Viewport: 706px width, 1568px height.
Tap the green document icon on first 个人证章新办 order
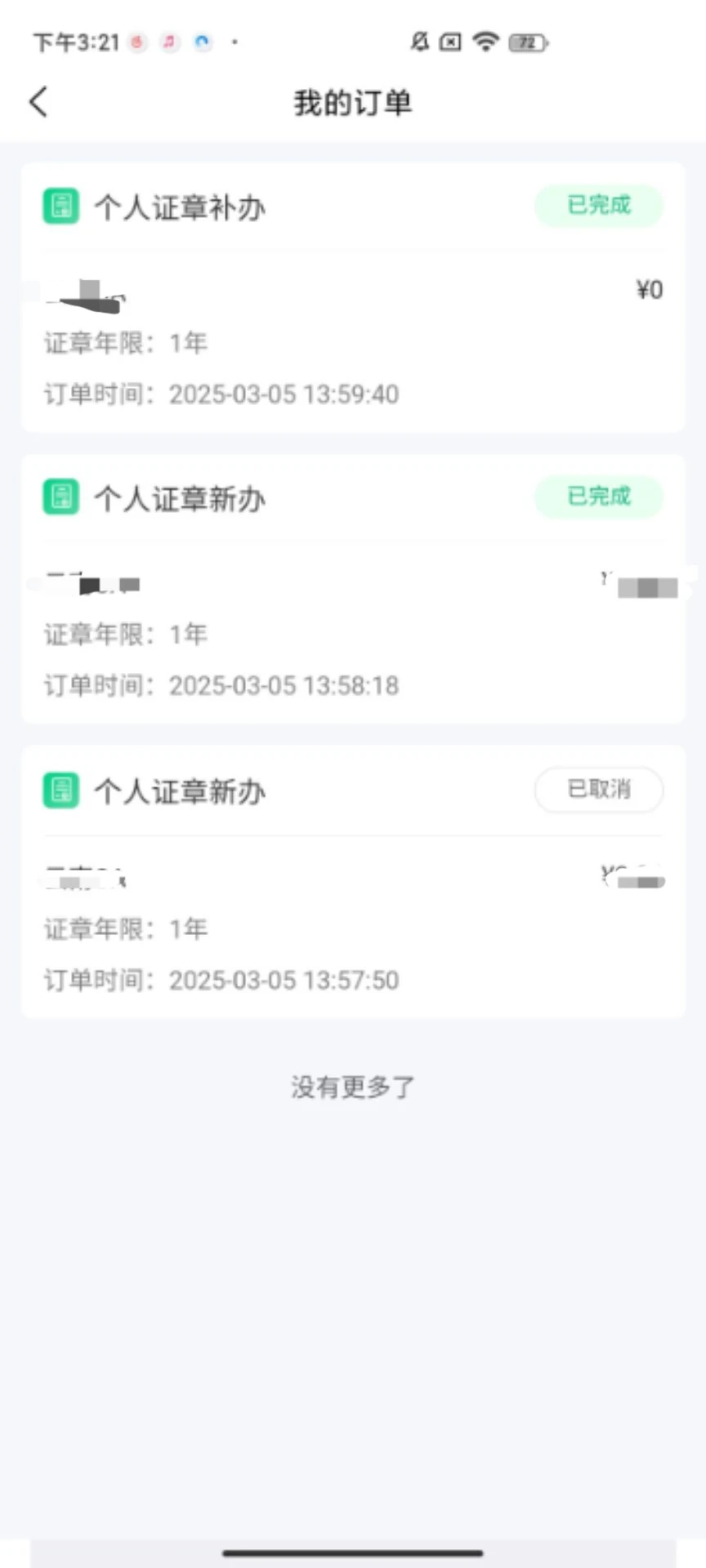click(60, 497)
